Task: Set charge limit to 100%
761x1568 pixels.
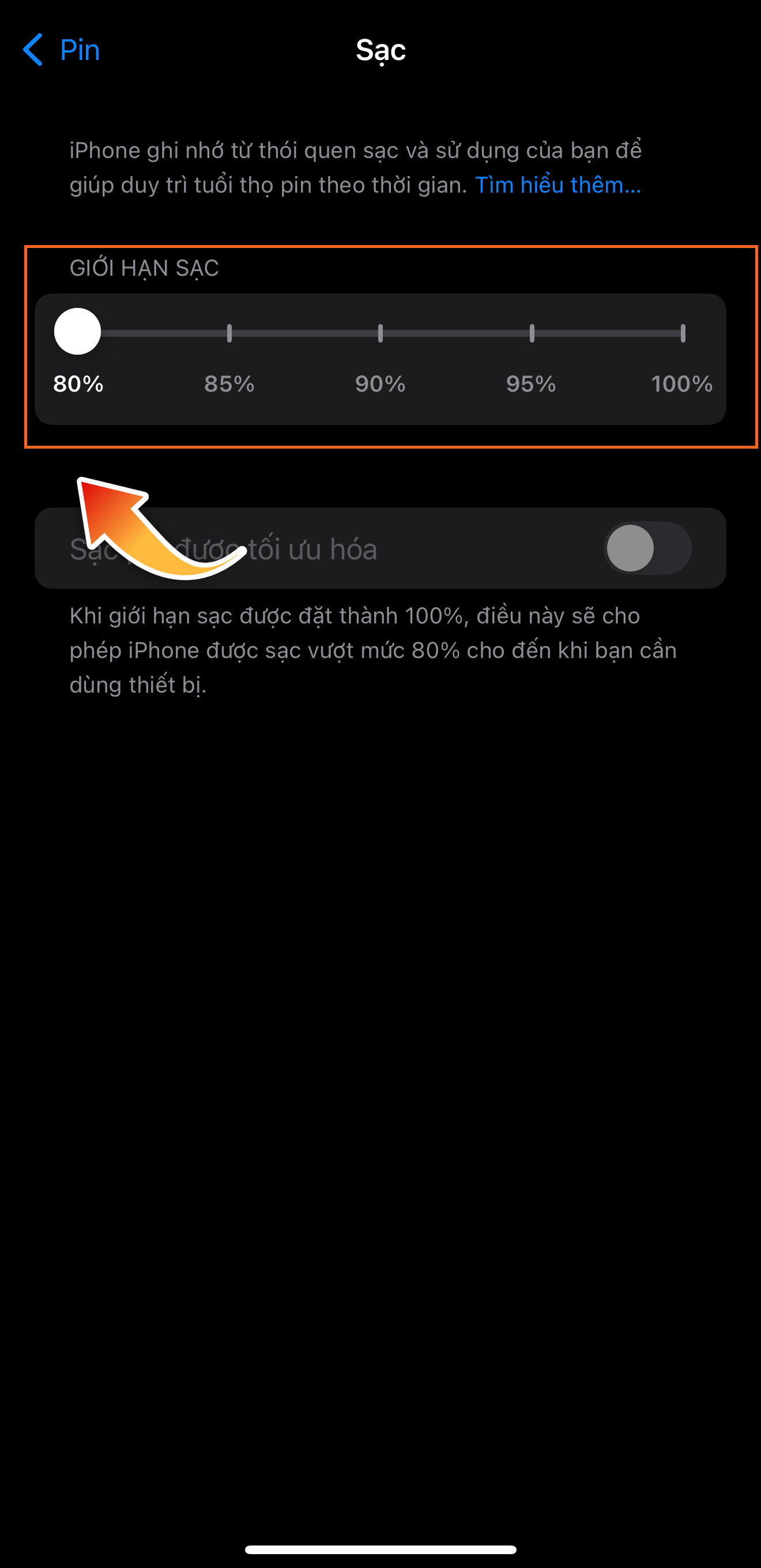Action: coord(683,333)
